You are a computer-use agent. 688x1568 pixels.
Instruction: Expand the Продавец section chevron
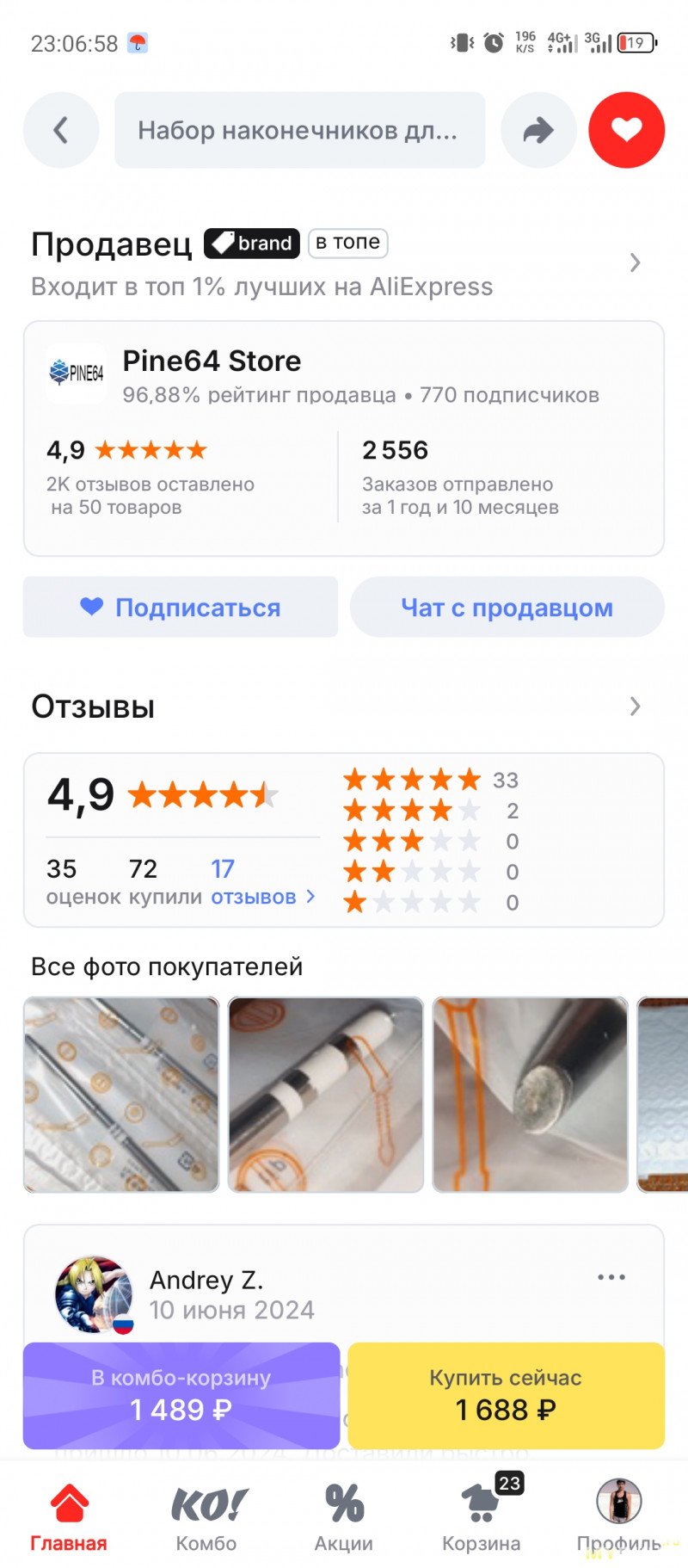[x=635, y=262]
